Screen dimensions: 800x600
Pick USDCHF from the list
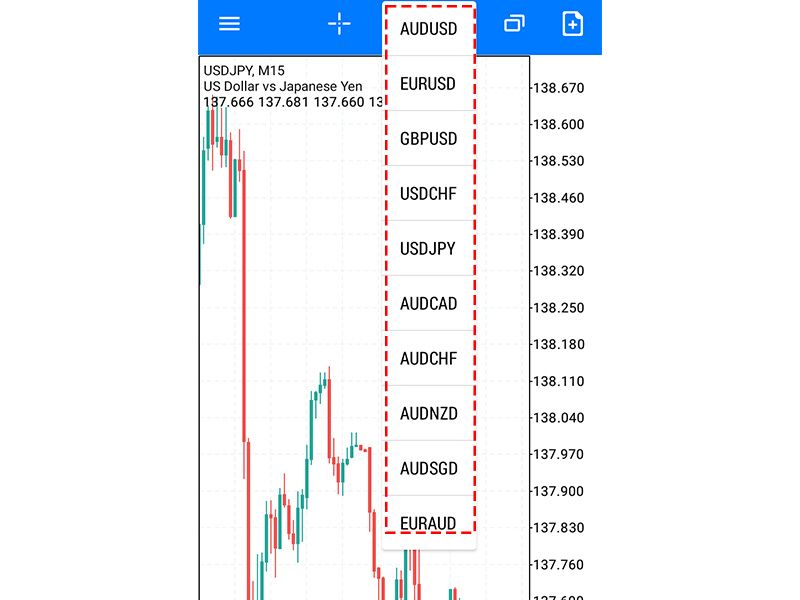click(428, 194)
